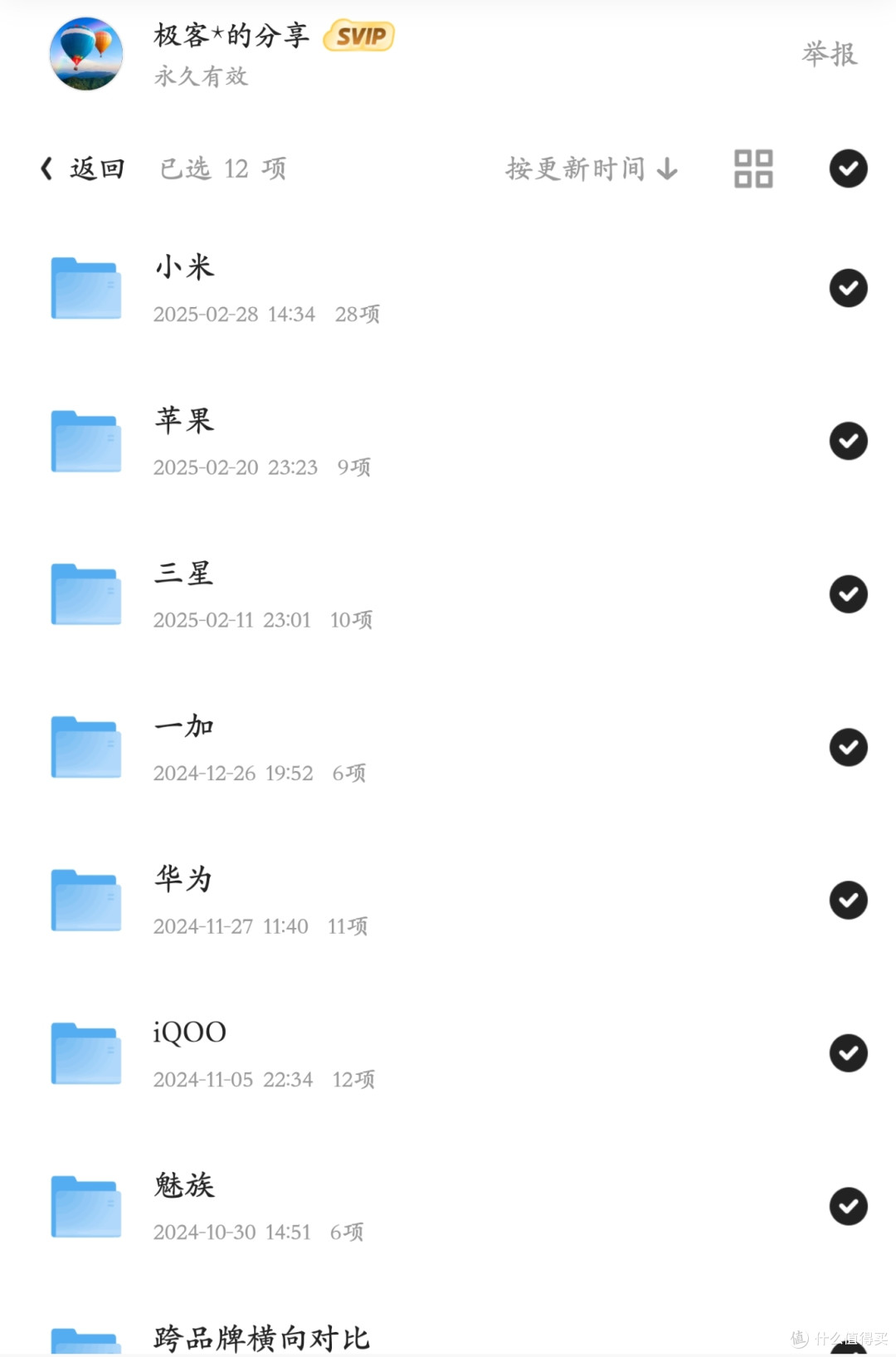Image resolution: width=896 pixels, height=1357 pixels.
Task: Deselect the 魅族 folder checkmark
Action: [x=848, y=1206]
